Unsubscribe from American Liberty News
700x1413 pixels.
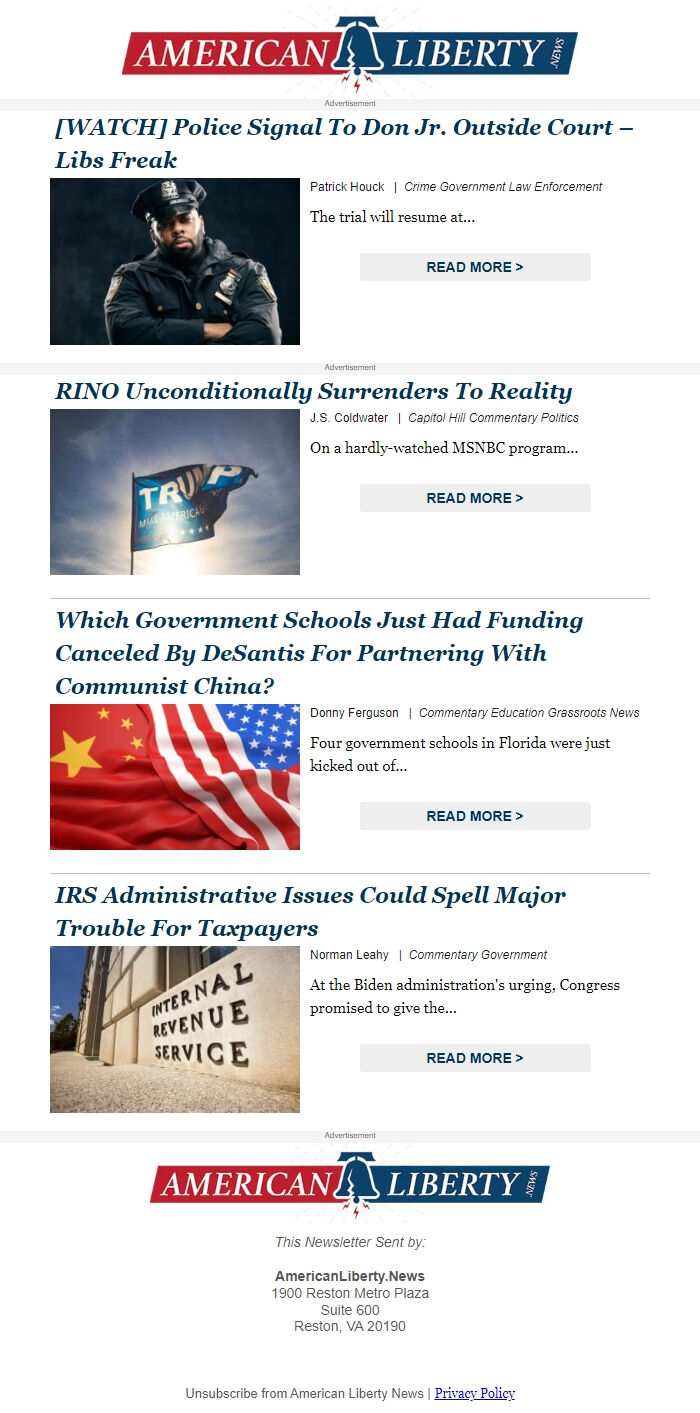tap(304, 1393)
